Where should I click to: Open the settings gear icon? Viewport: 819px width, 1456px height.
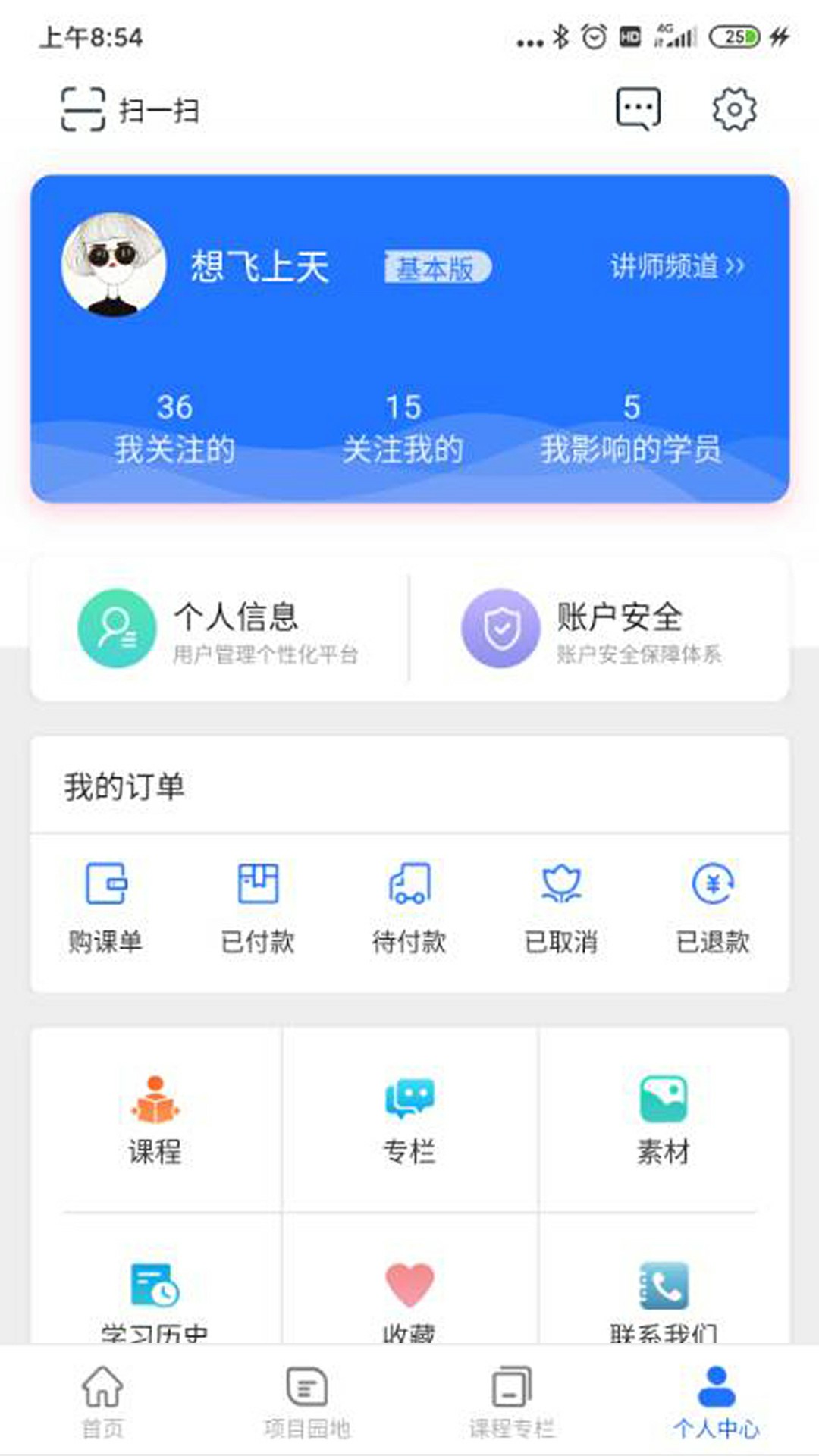click(x=733, y=108)
